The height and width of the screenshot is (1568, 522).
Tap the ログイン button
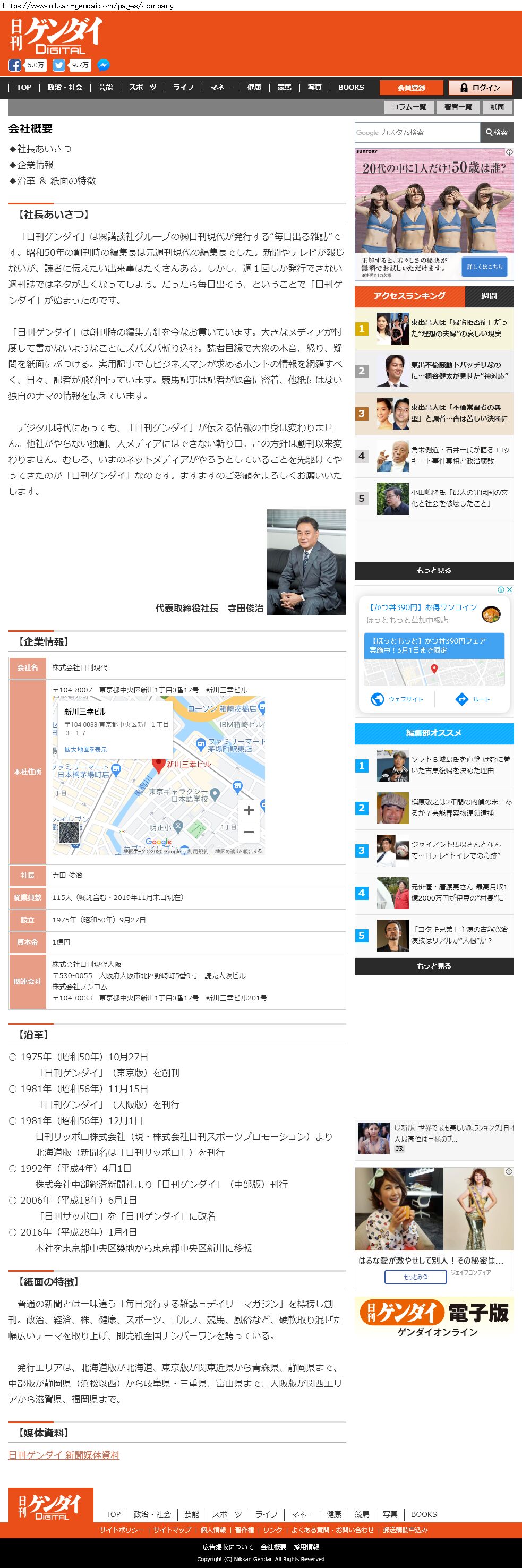click(480, 88)
